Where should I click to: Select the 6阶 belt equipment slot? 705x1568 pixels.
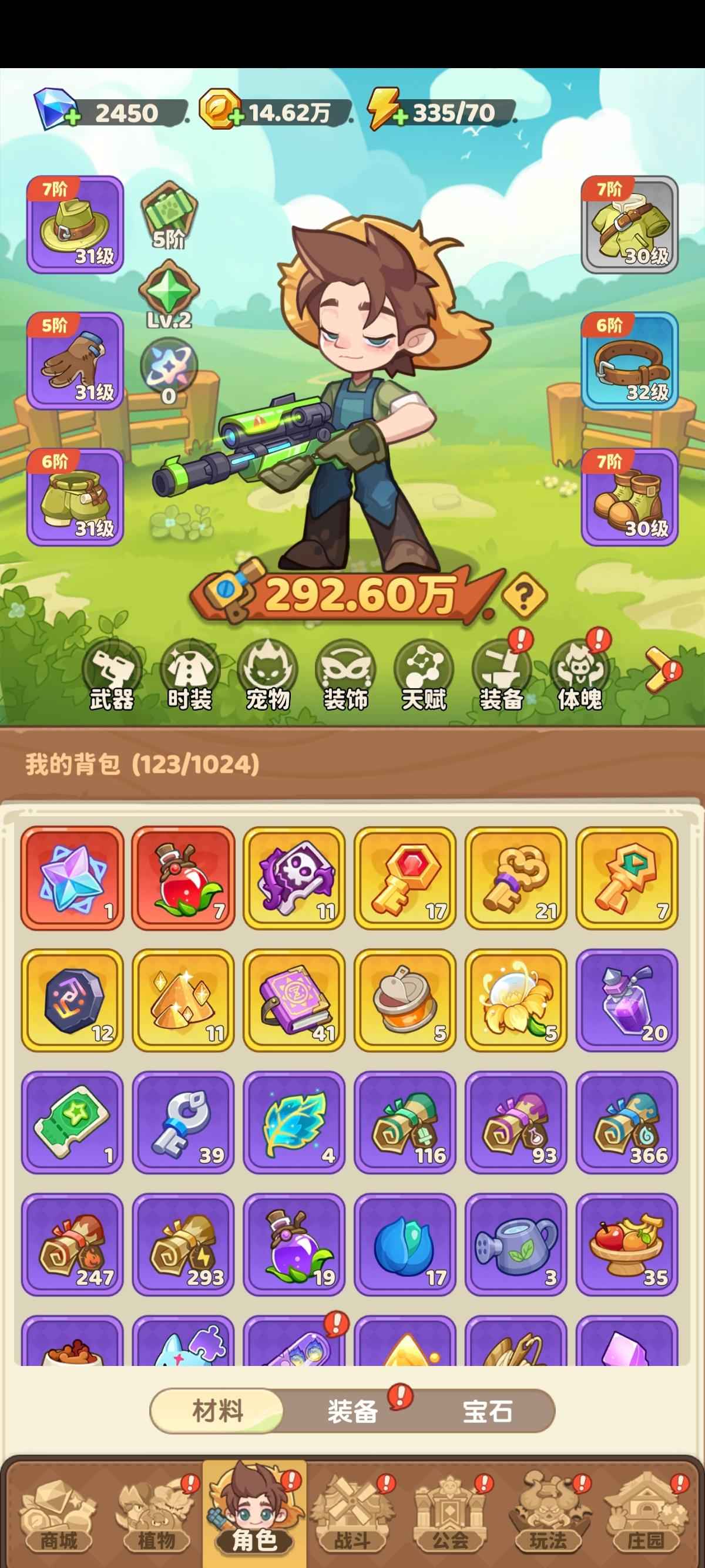(630, 361)
